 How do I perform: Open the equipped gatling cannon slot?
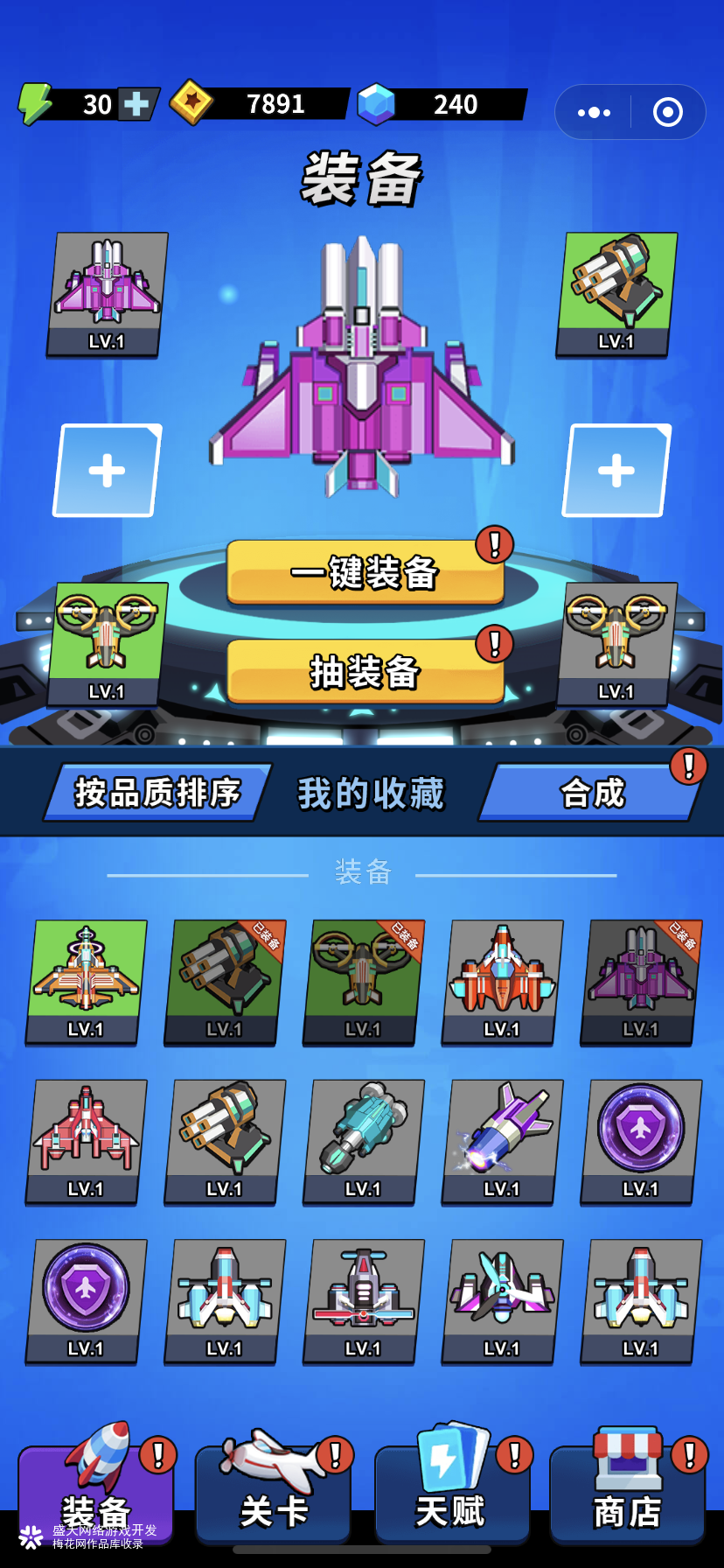(616, 293)
